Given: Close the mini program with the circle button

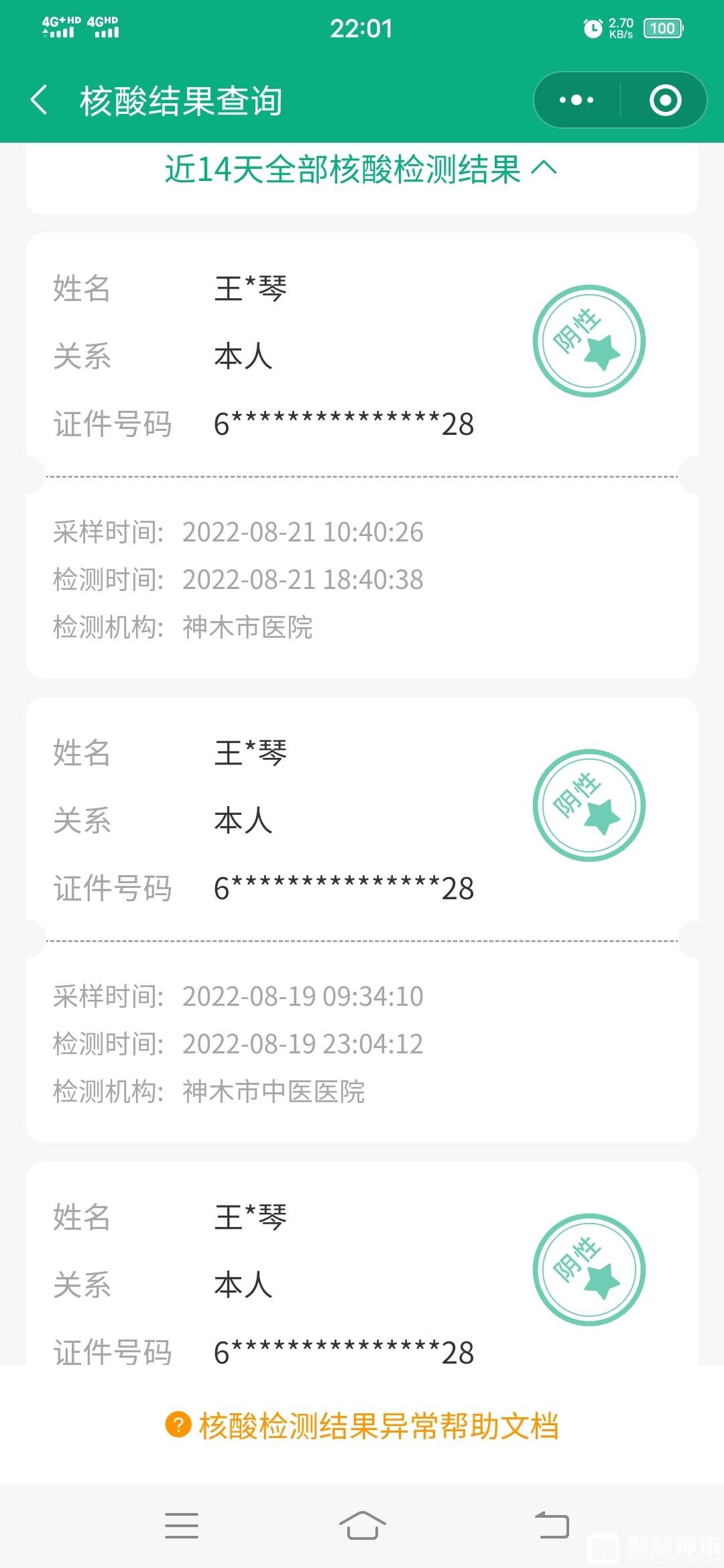Looking at the screenshot, I should (x=665, y=100).
